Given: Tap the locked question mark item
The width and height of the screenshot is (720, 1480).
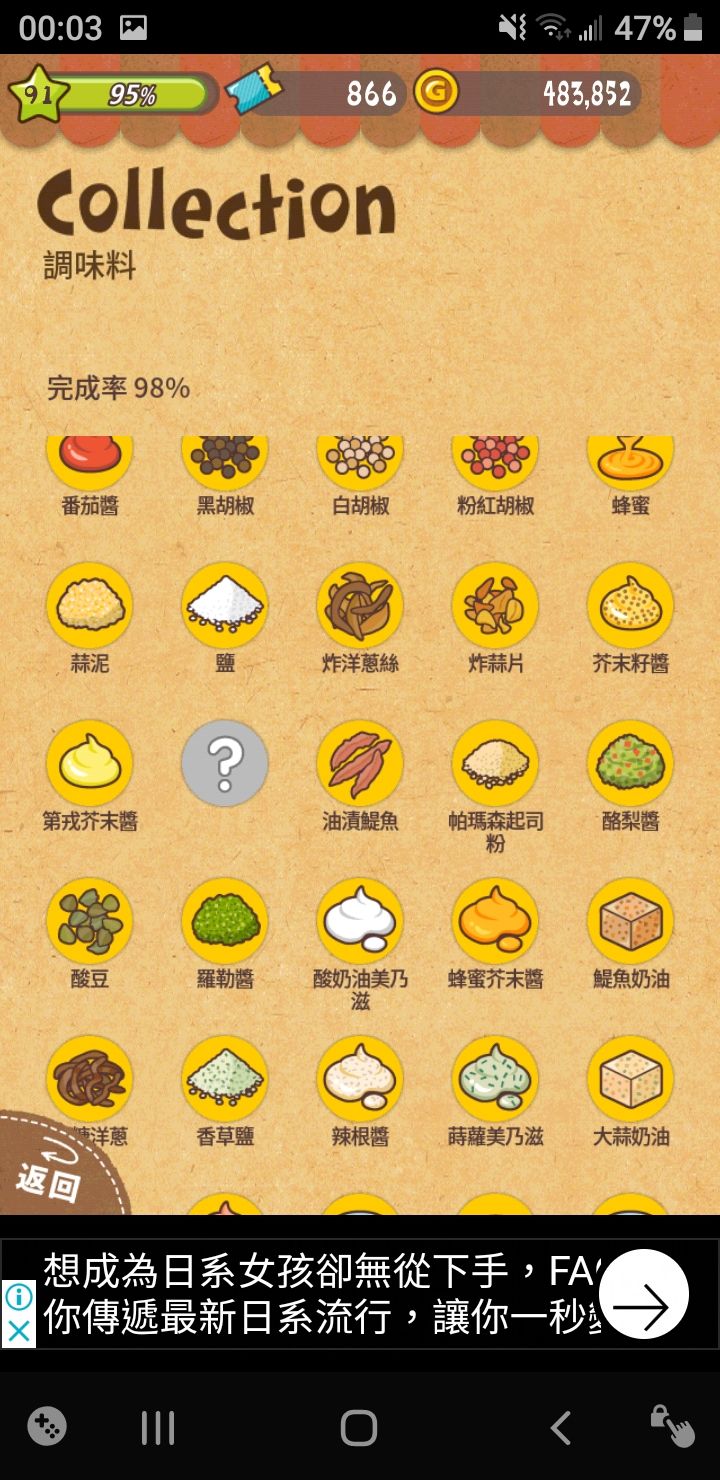Looking at the screenshot, I should point(225,764).
